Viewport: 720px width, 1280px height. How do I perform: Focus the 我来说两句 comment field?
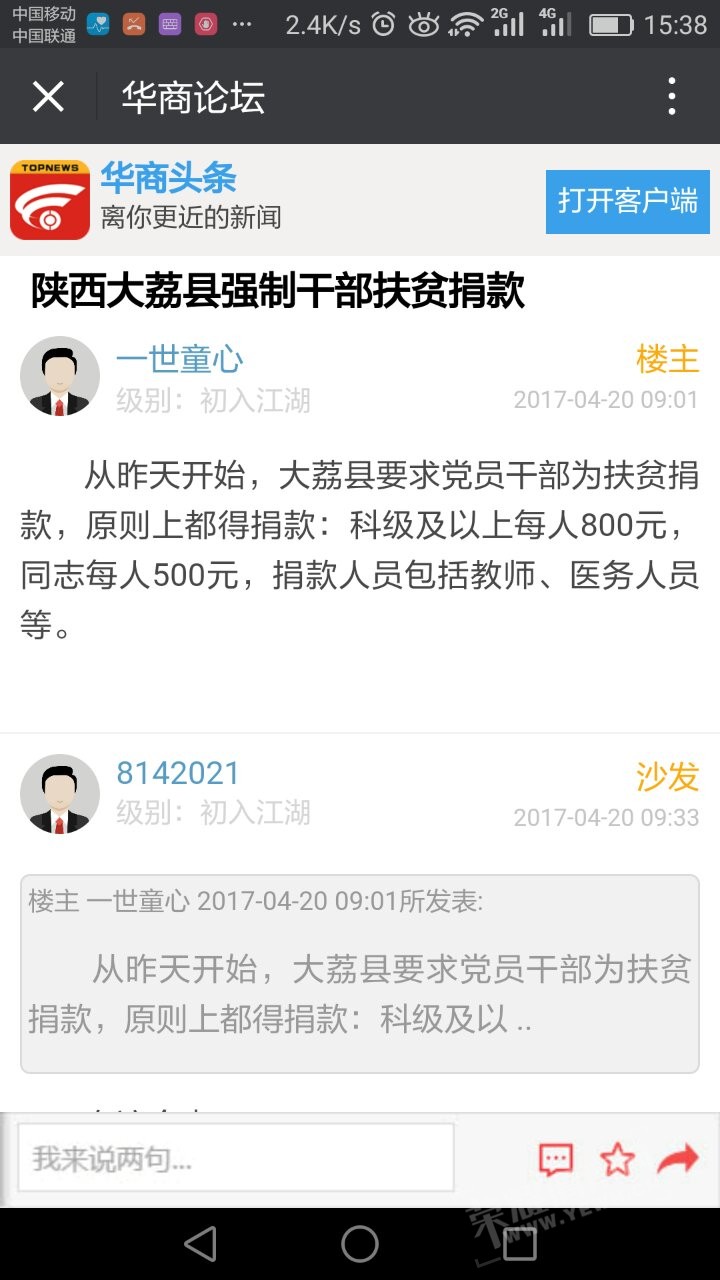[235, 1158]
